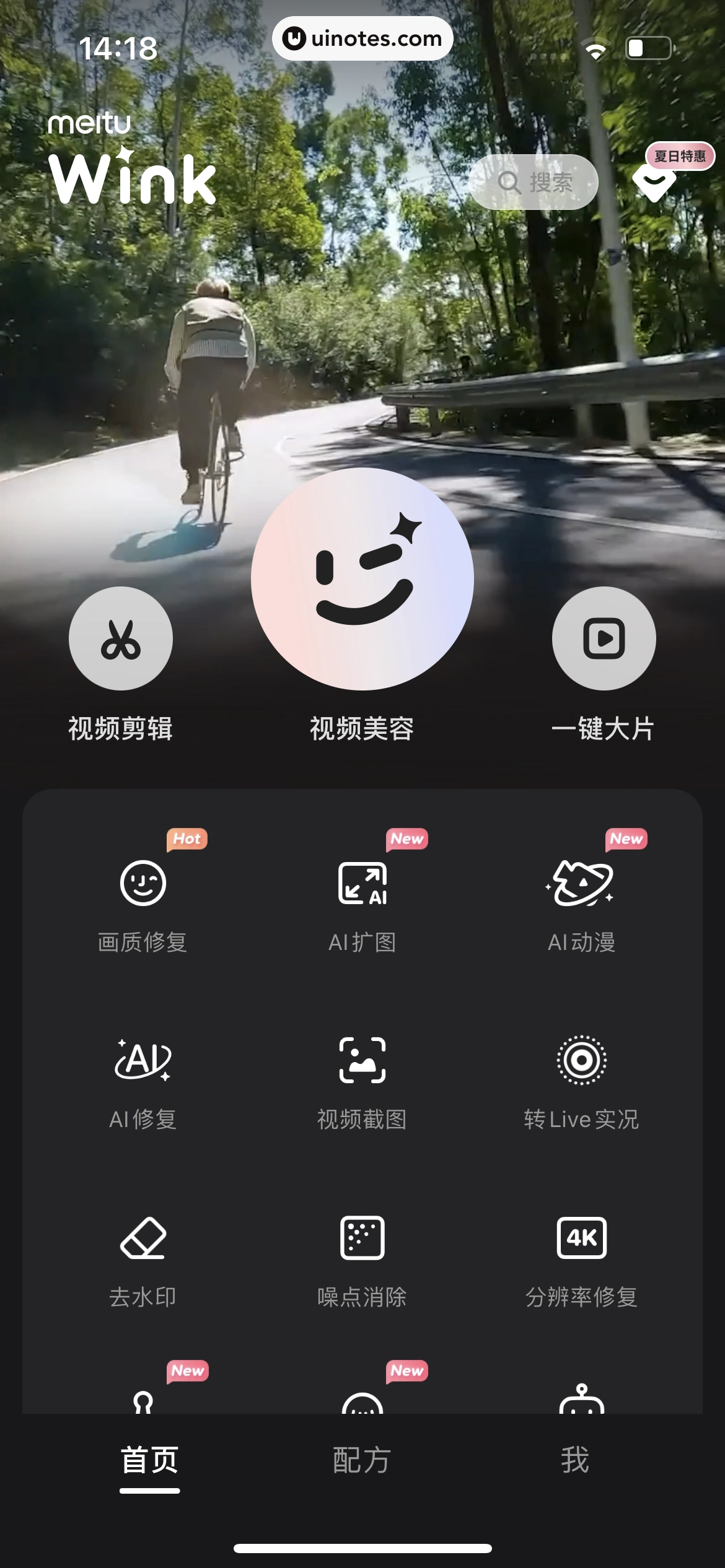Open the 视频截图 screenshot tool
The width and height of the screenshot is (725, 1568).
point(362,1060)
